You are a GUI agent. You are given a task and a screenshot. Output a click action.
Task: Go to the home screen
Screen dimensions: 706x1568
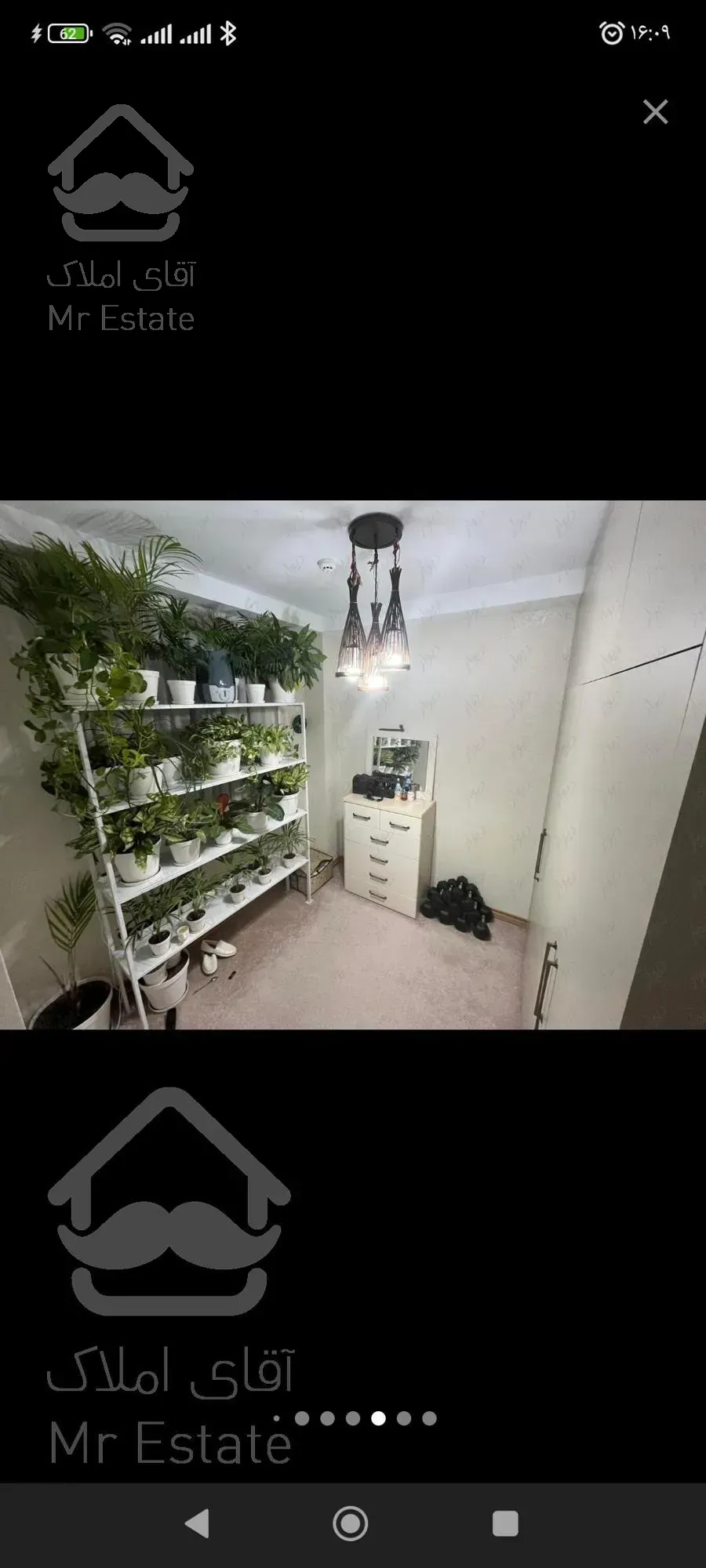[x=351, y=1523]
